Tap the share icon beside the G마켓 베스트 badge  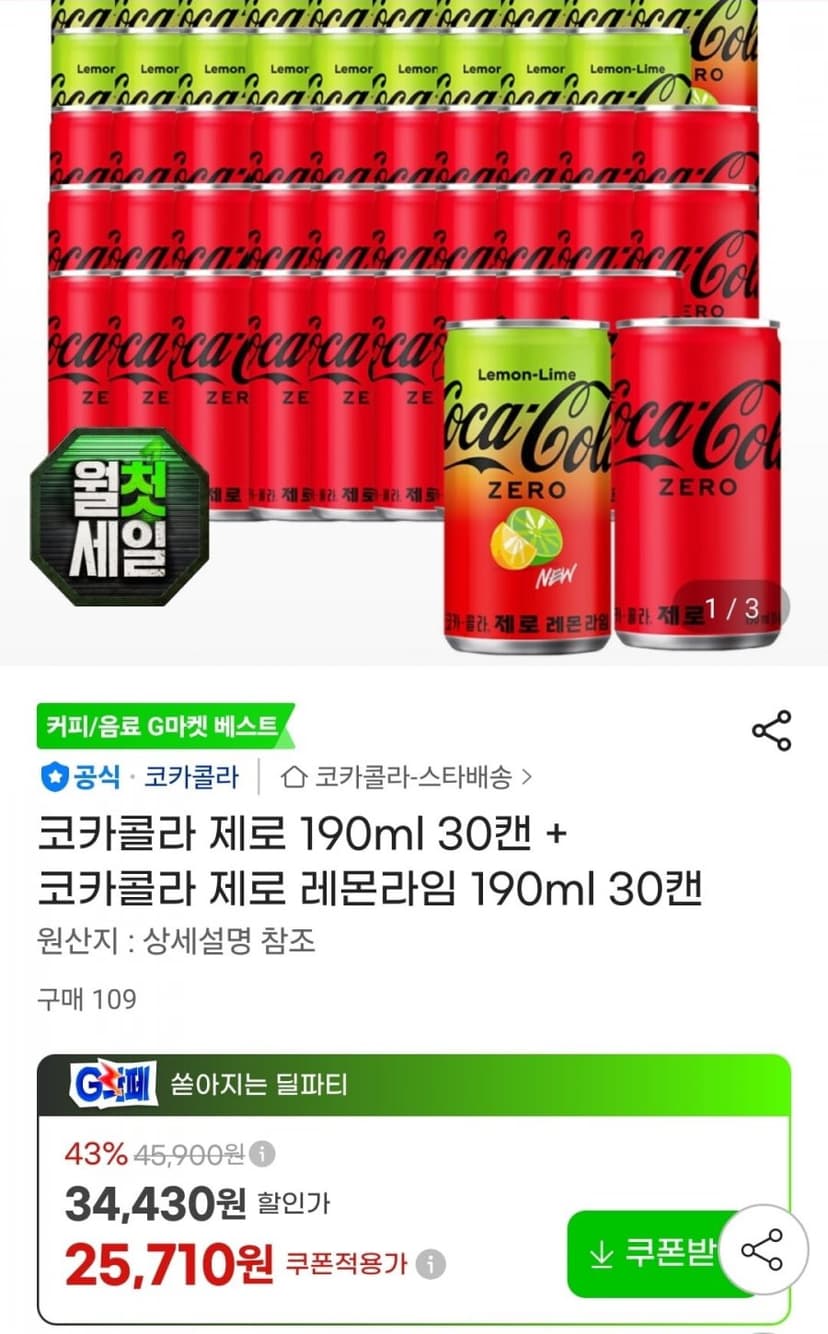tap(771, 731)
